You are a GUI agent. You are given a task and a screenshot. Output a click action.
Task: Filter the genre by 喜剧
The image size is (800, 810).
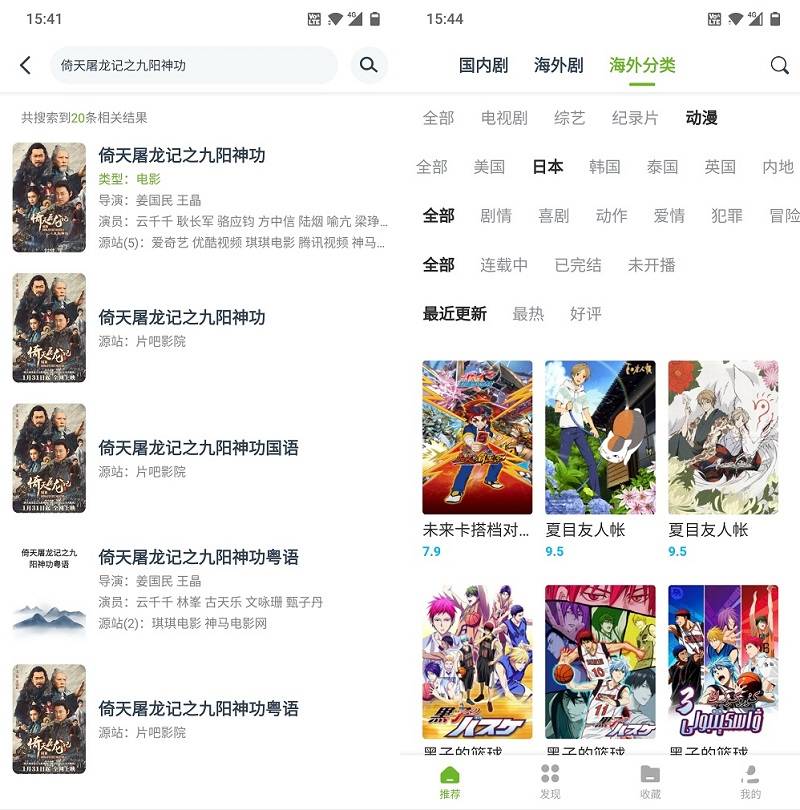tap(553, 216)
